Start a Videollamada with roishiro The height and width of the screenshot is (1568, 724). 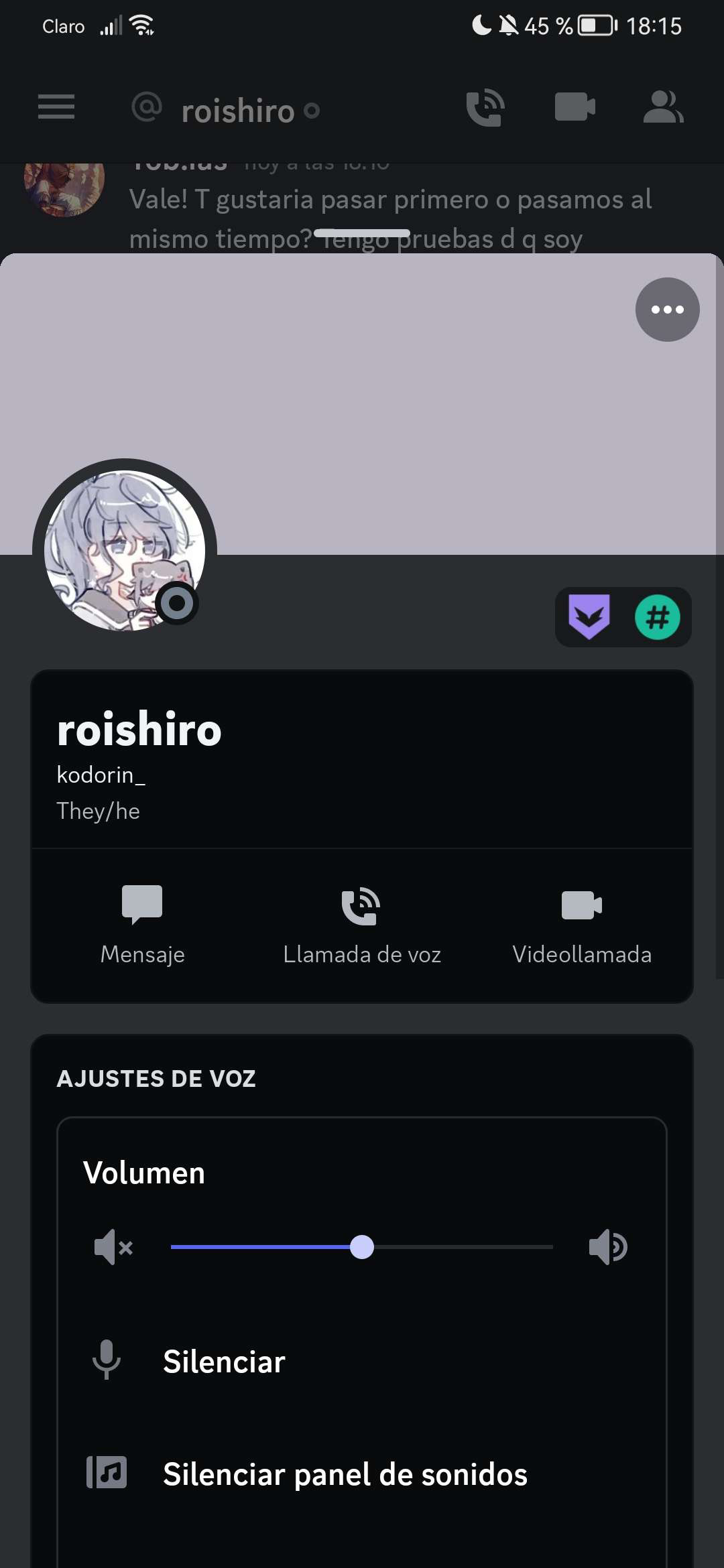(582, 925)
